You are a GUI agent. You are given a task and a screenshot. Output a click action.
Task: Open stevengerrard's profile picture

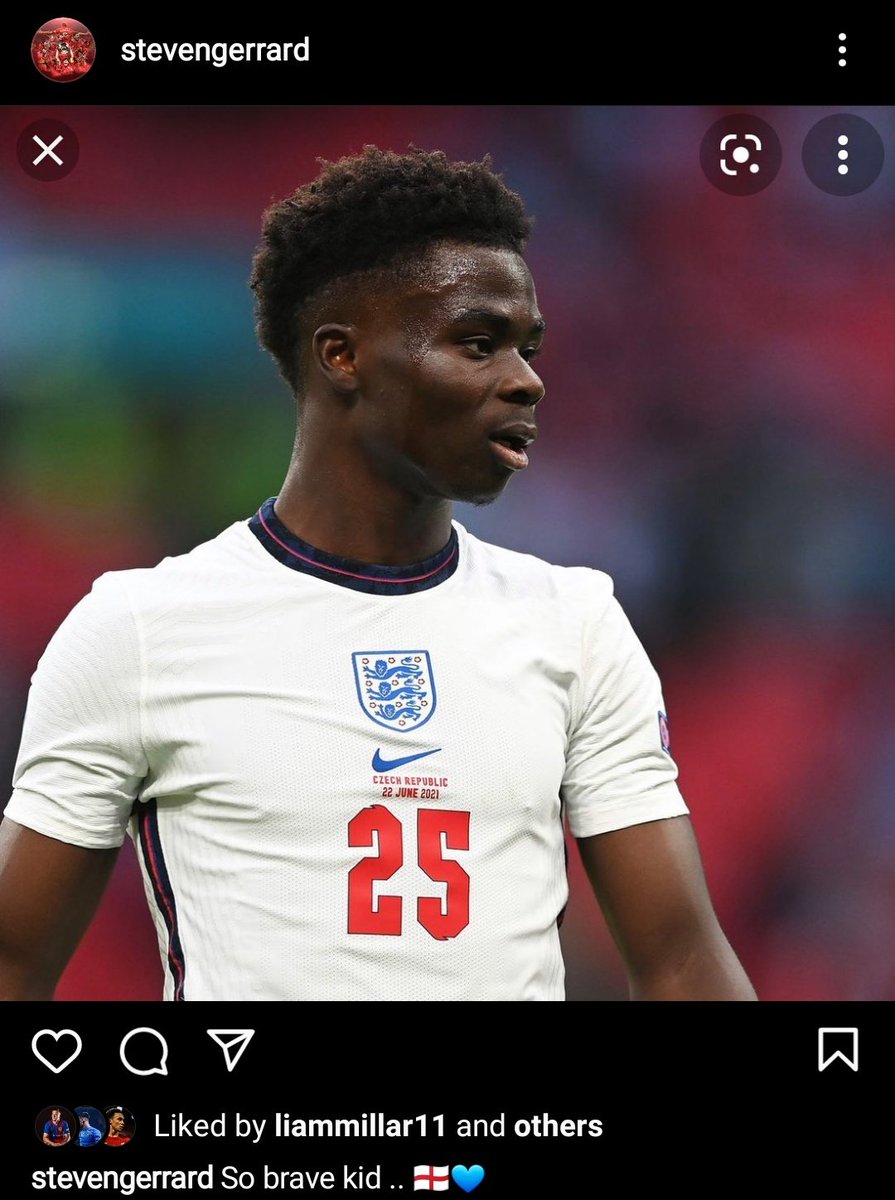[63, 50]
